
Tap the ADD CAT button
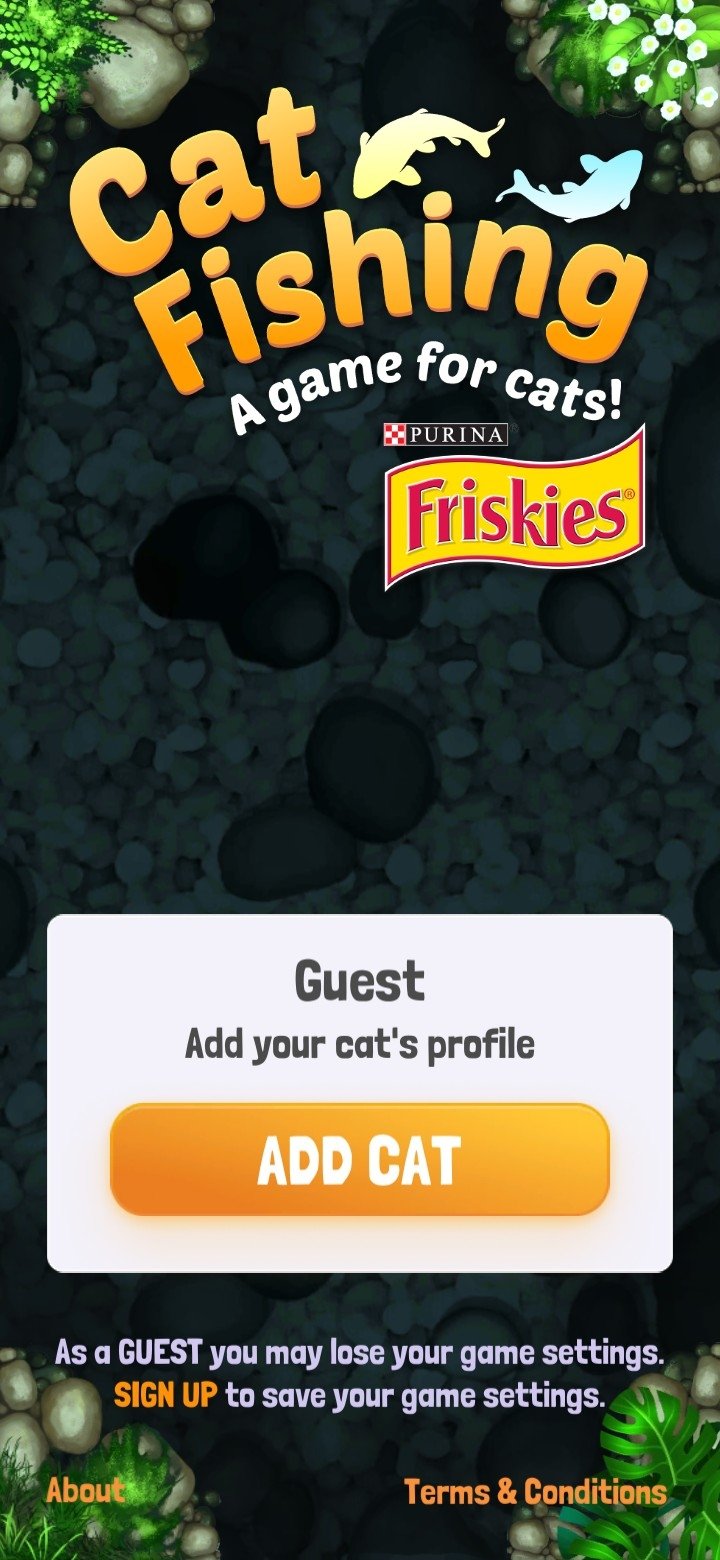[360, 1160]
